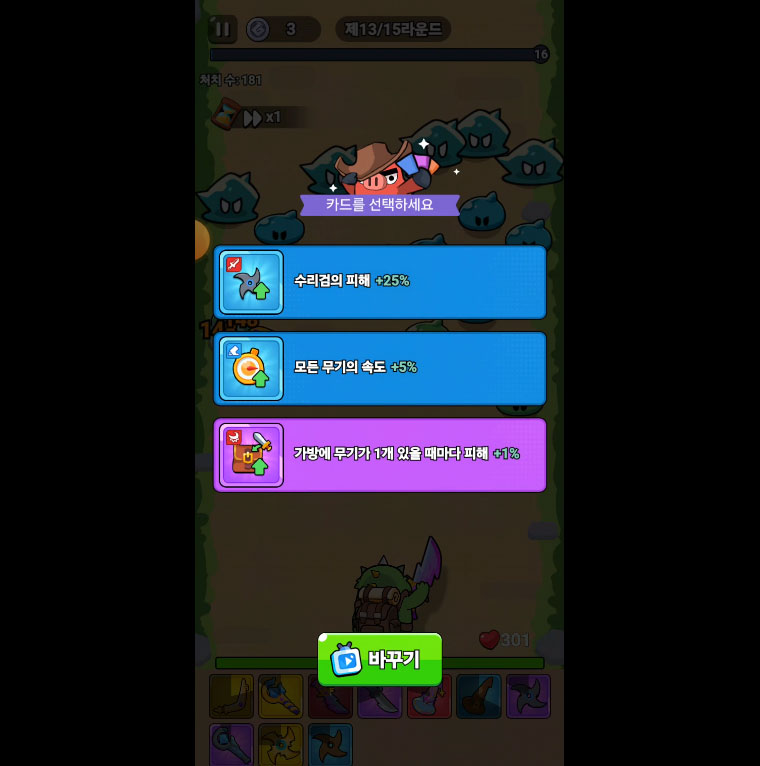Pick the 가방에 무기 피해 +1% card
This screenshot has height=766, width=760.
coord(380,455)
